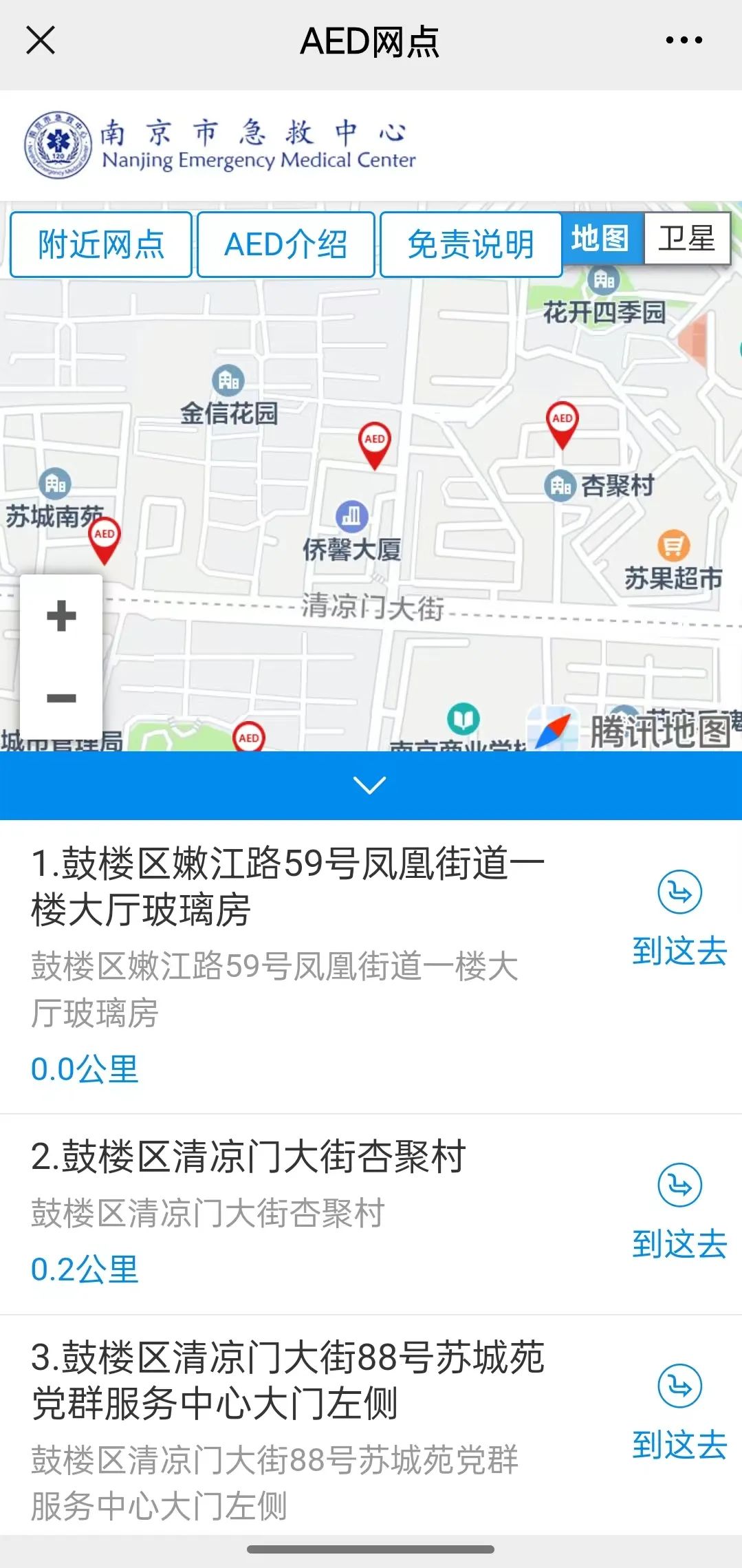Zoom out on the map
The width and height of the screenshot is (742, 1568).
coord(61,698)
